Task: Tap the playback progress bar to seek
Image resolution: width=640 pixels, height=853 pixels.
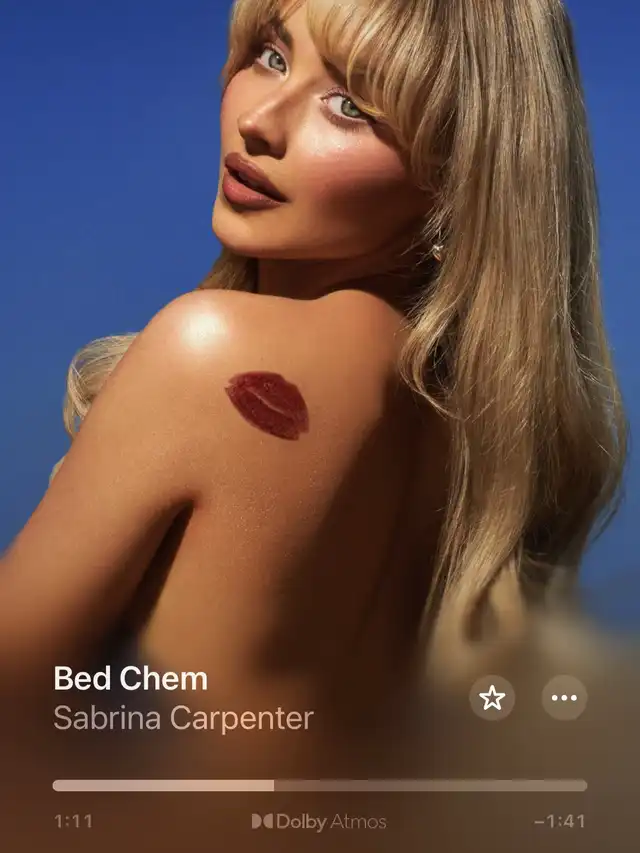Action: tap(320, 785)
